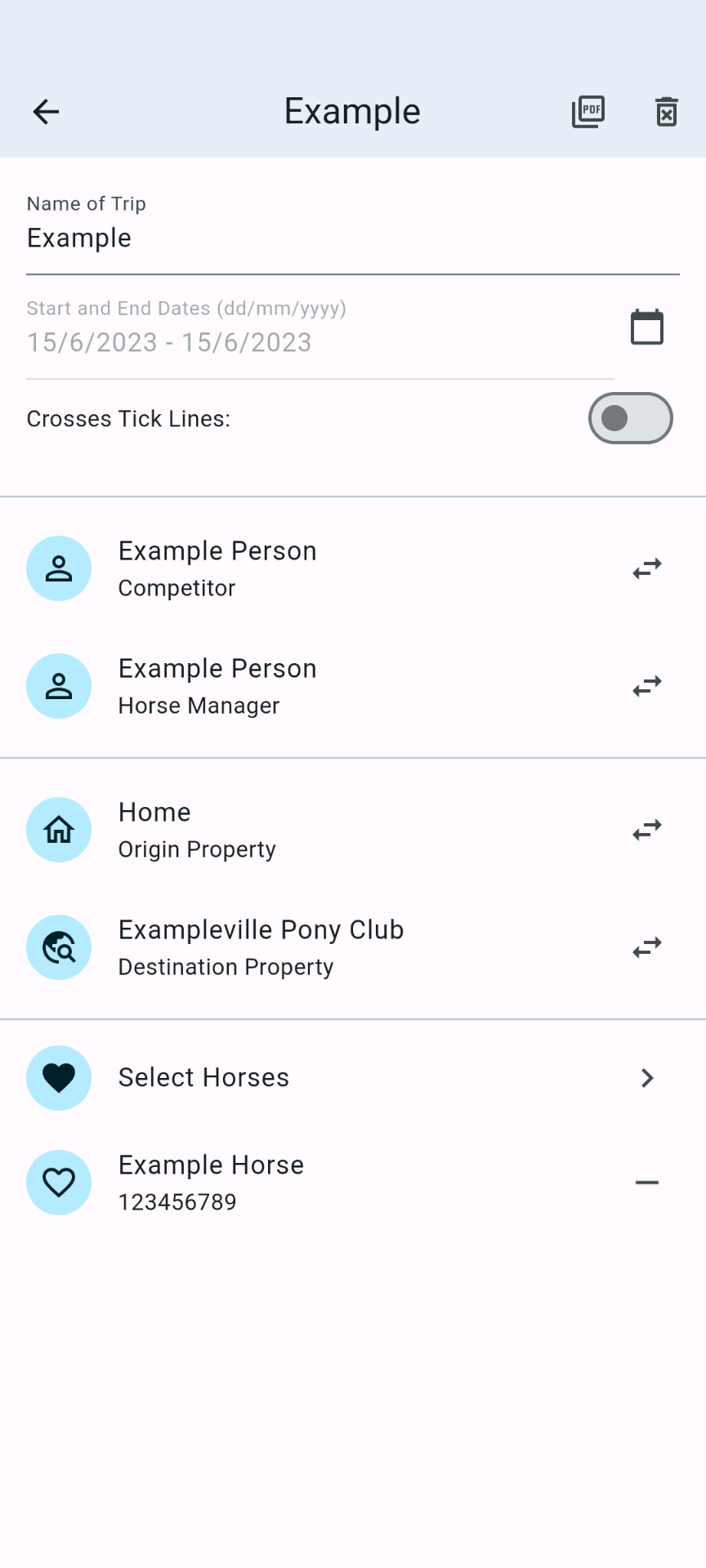Delete this trip using the trash icon

pyautogui.click(x=667, y=112)
